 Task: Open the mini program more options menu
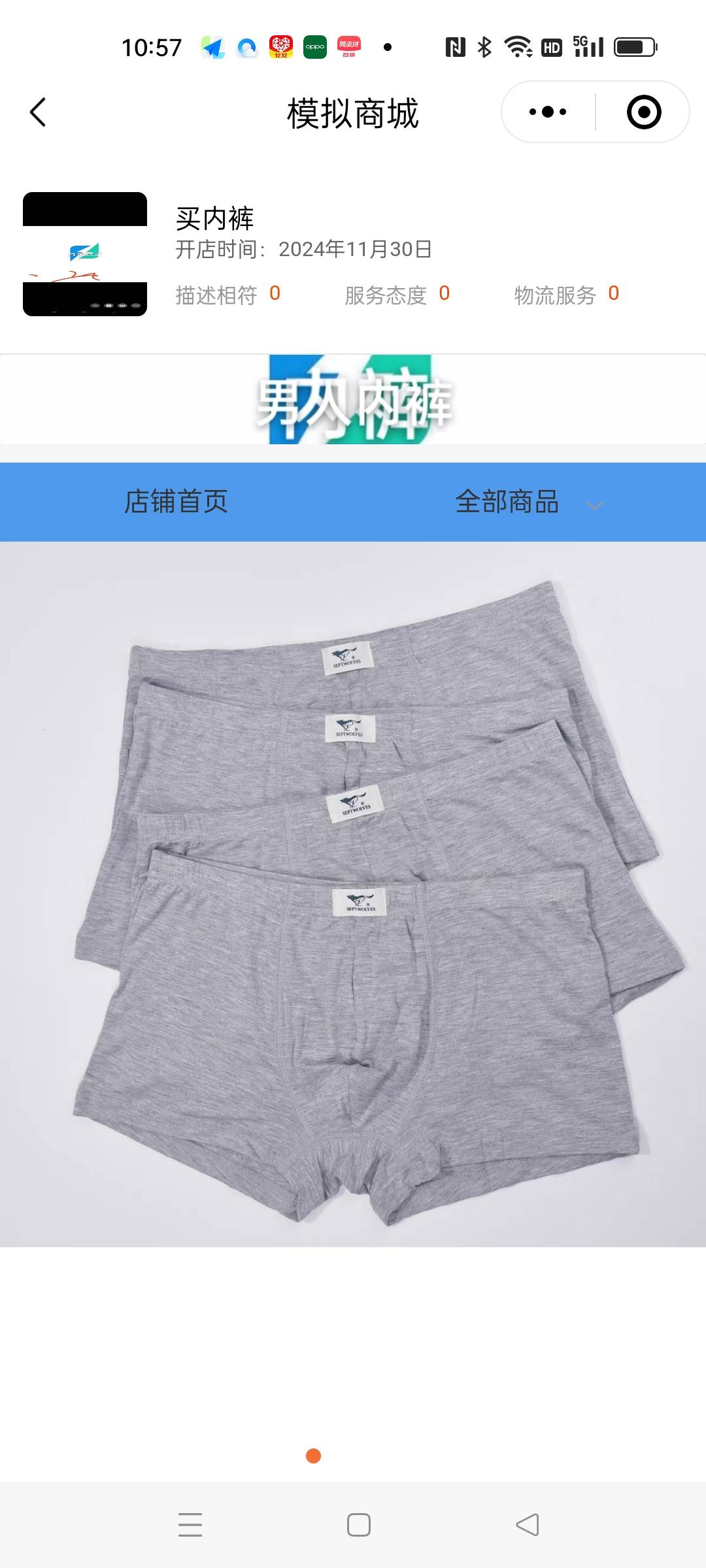[548, 112]
